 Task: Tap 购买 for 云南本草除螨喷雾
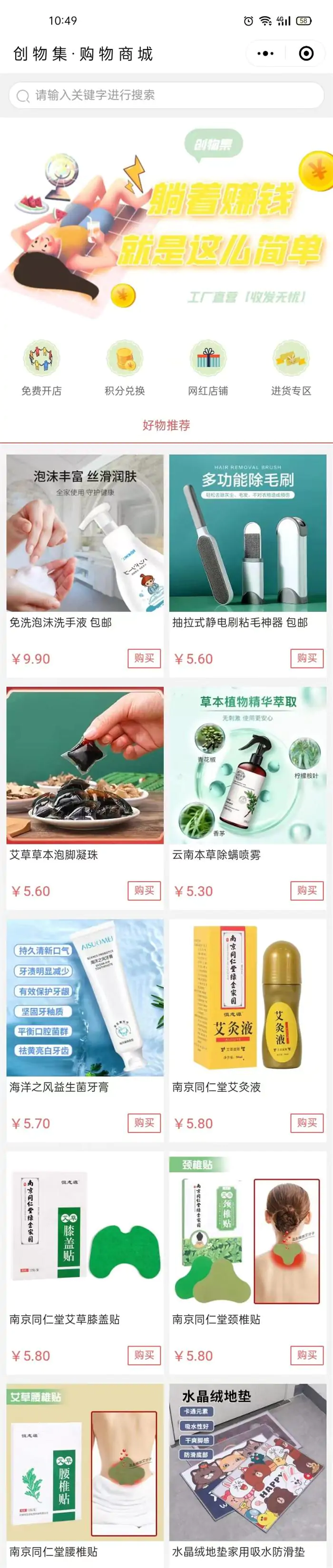pos(307,890)
